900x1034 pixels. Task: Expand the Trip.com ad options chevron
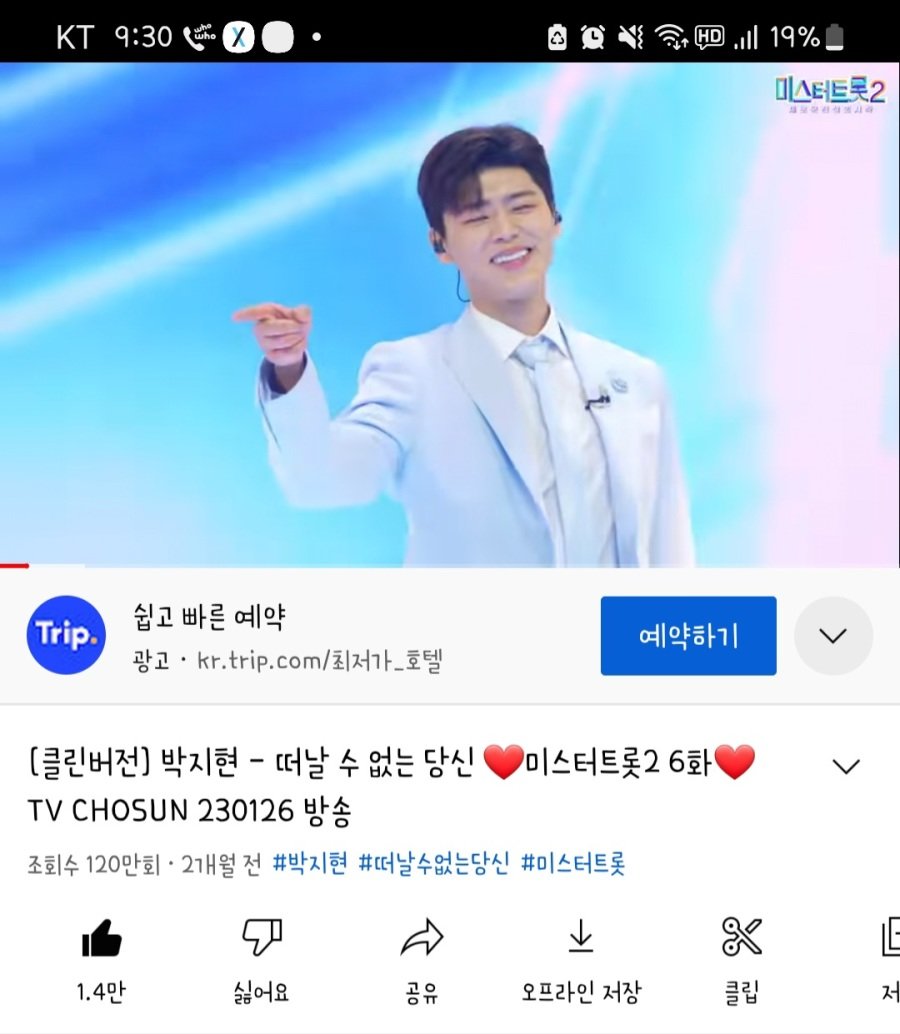[833, 636]
